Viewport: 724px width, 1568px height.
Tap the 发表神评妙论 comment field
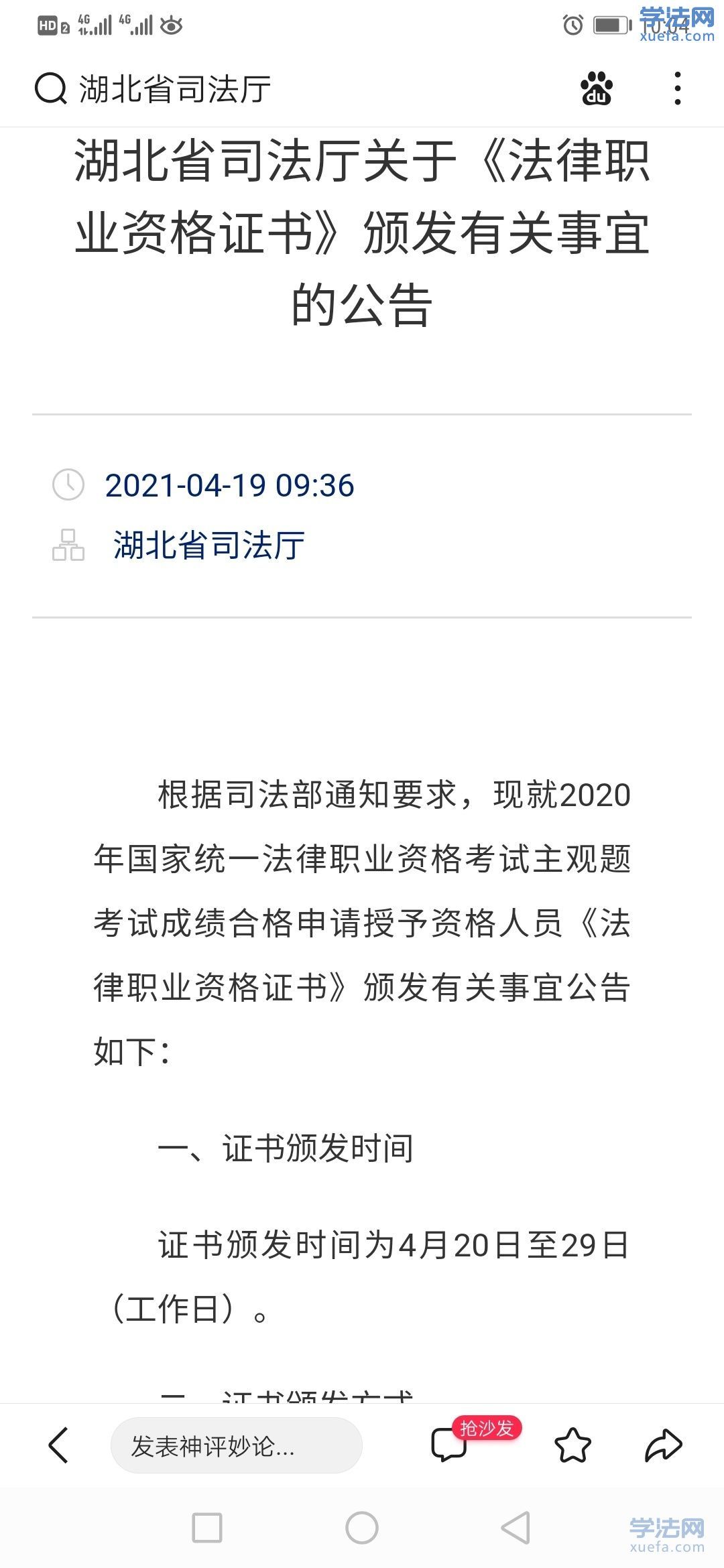coord(236,1446)
